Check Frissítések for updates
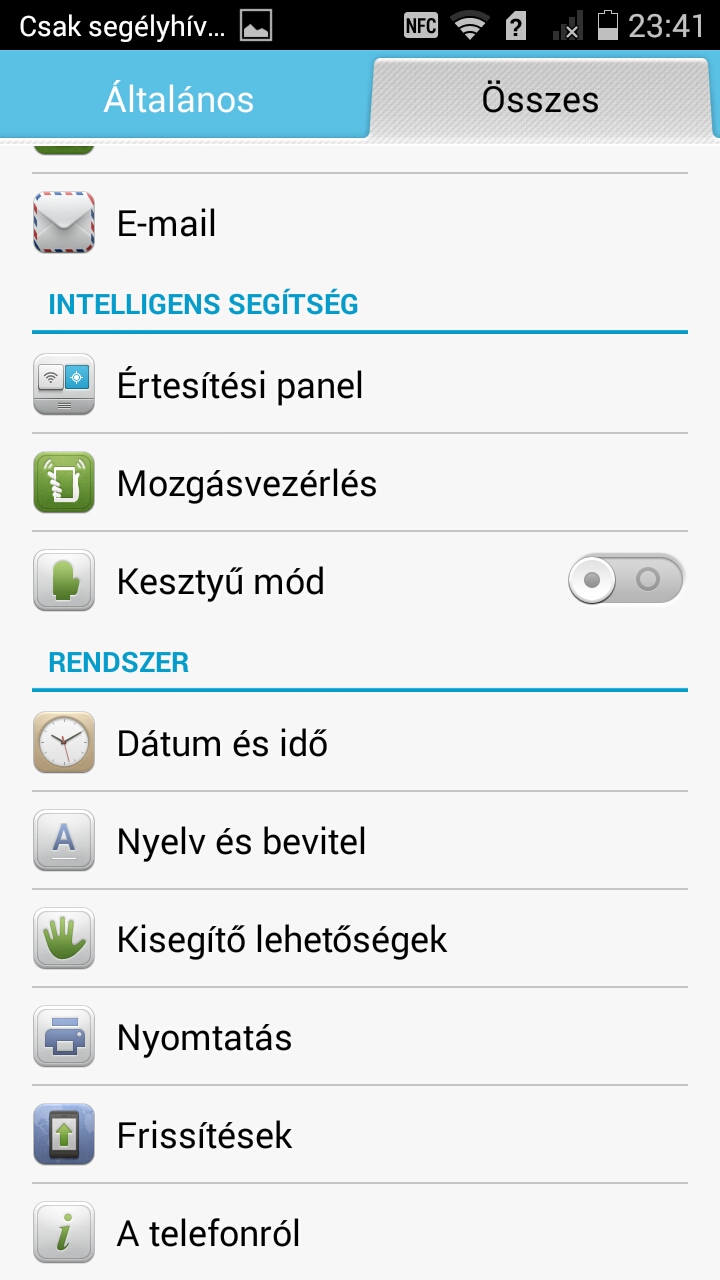Screen dimensions: 720x1280 point(360,1135)
